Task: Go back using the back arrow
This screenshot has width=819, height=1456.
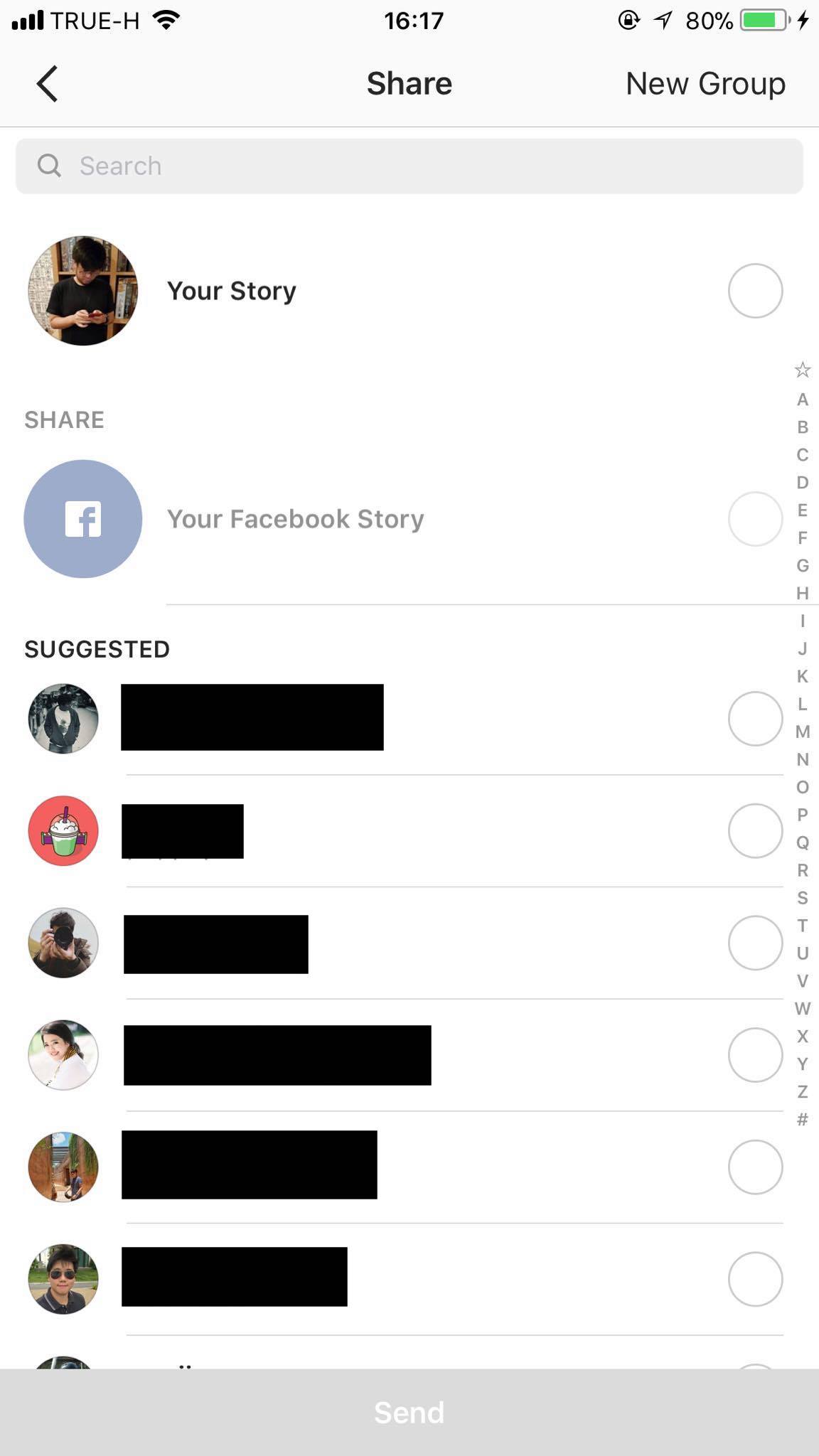Action: pyautogui.click(x=47, y=84)
